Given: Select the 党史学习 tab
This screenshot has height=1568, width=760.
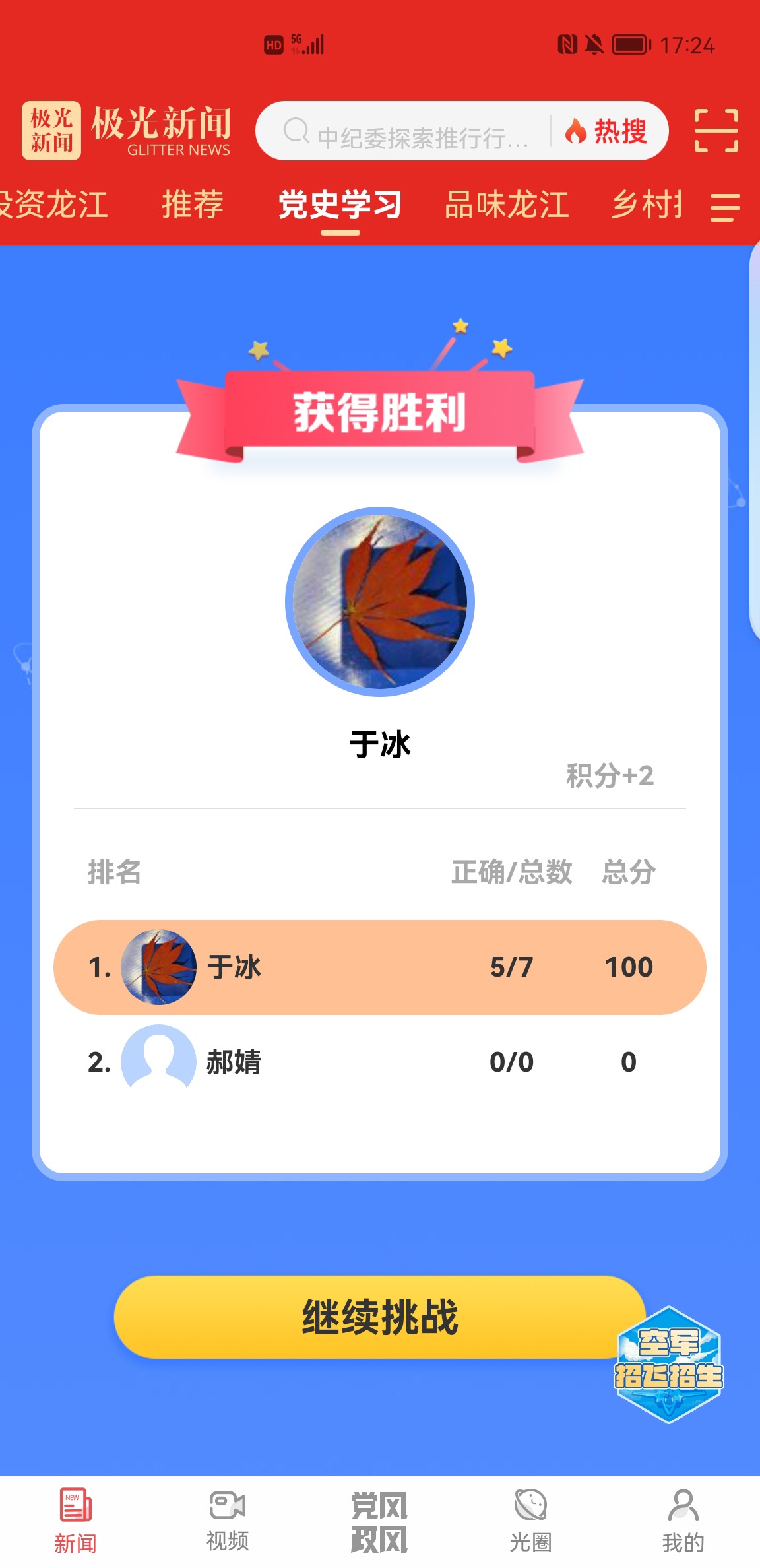Looking at the screenshot, I should 340,205.
